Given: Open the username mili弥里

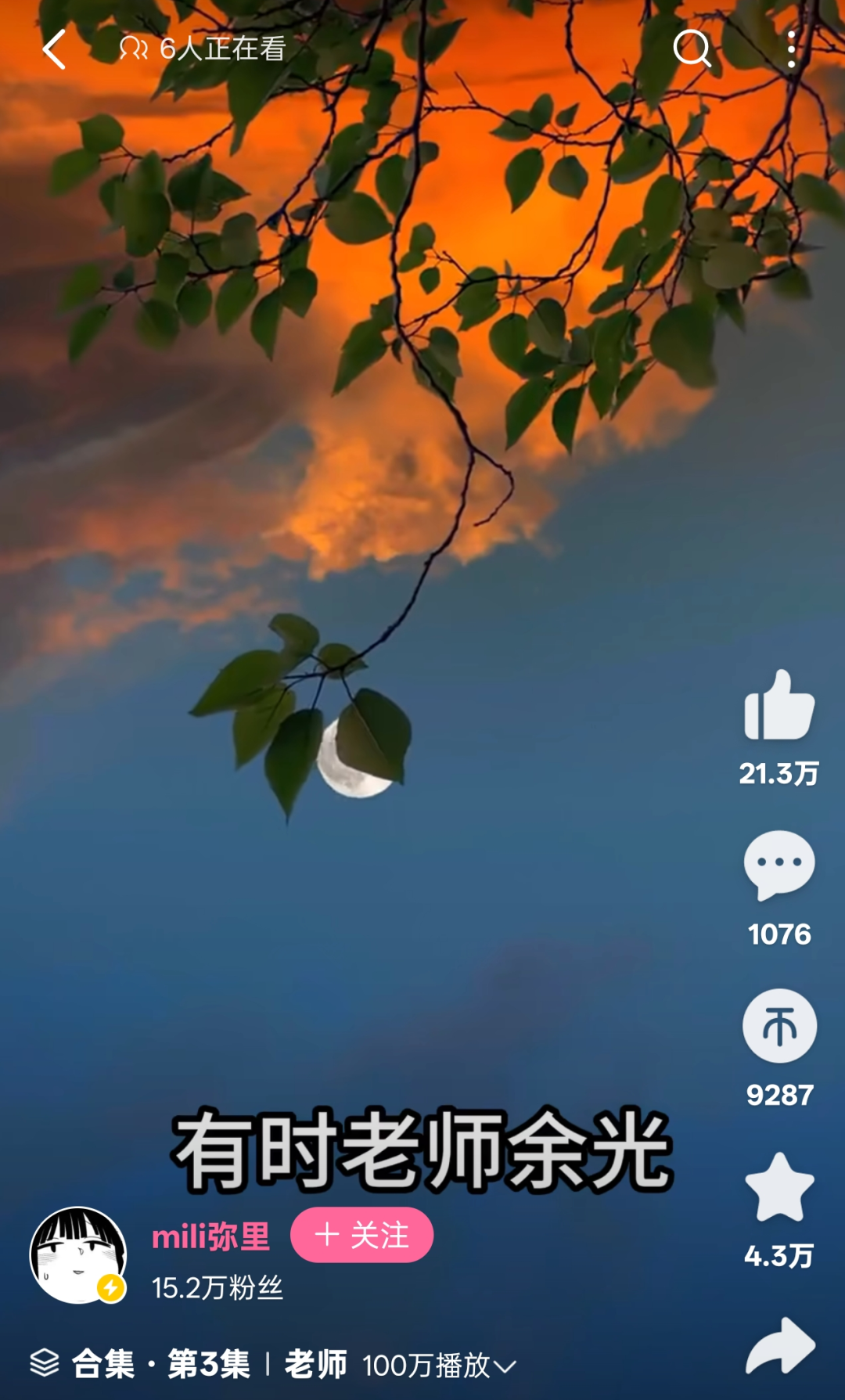Looking at the screenshot, I should [210, 1236].
